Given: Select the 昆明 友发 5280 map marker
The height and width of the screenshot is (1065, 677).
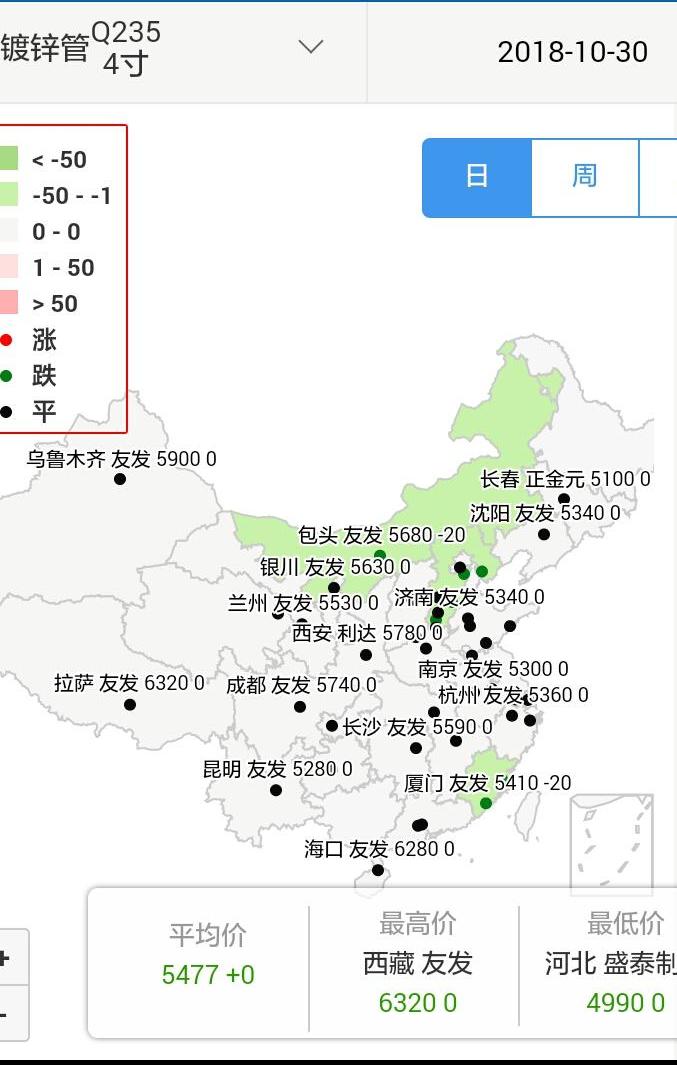Looking at the screenshot, I should coord(276,790).
